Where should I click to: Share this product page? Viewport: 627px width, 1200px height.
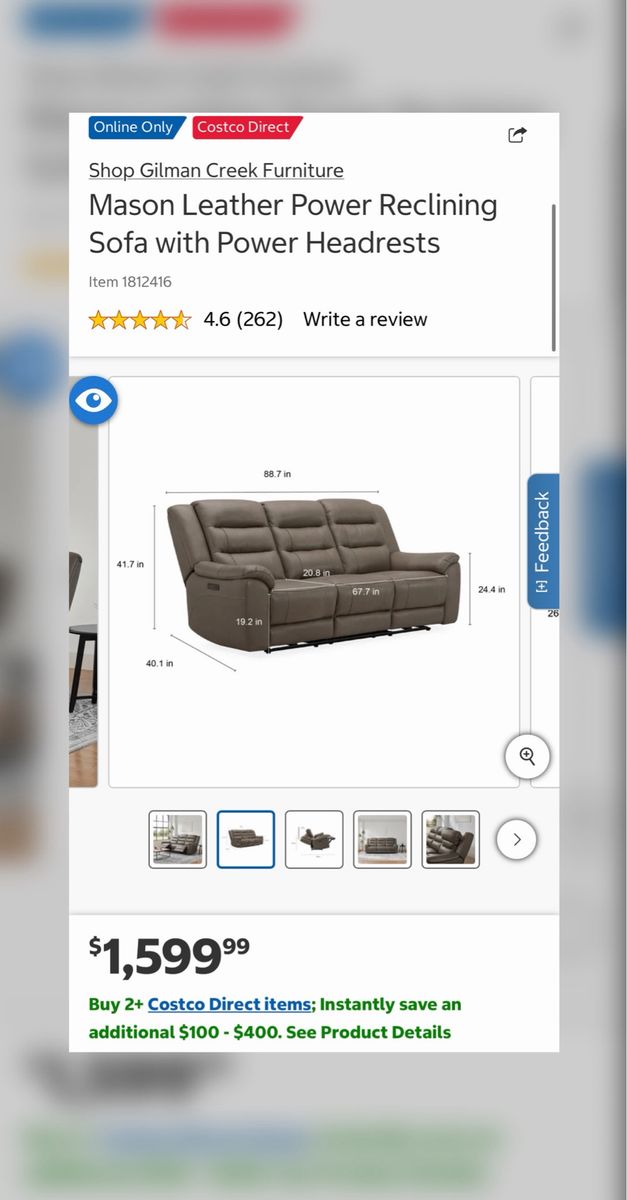pos(517,135)
